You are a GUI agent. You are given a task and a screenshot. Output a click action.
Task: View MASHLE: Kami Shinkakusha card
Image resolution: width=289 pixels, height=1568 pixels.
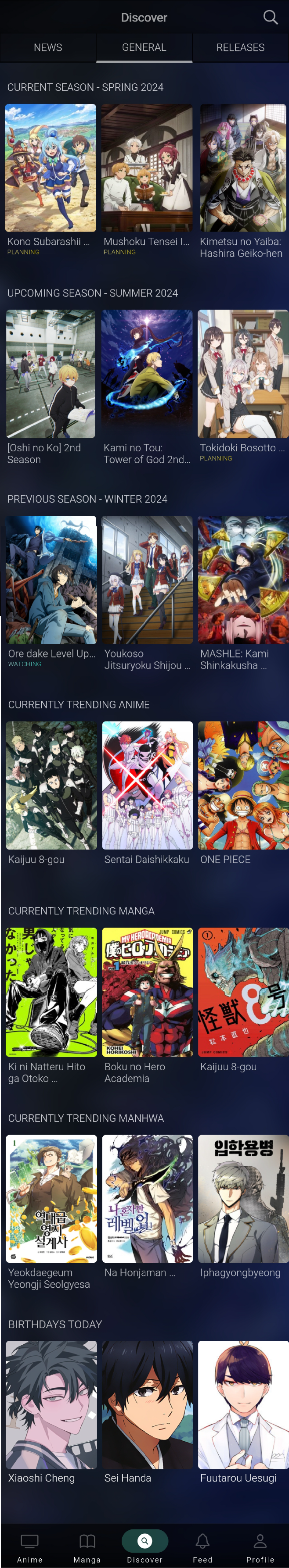point(243,579)
